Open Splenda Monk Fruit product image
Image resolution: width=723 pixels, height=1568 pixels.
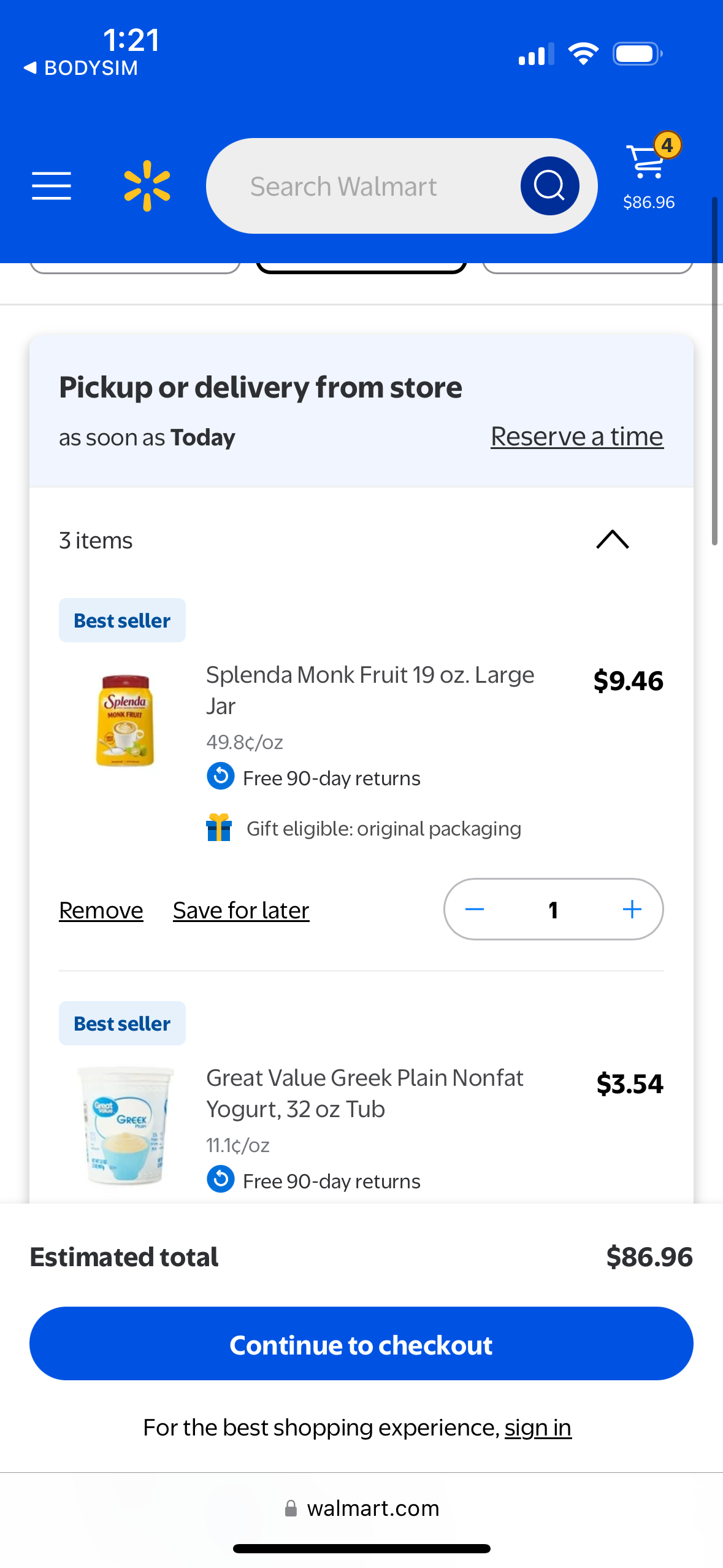click(125, 720)
